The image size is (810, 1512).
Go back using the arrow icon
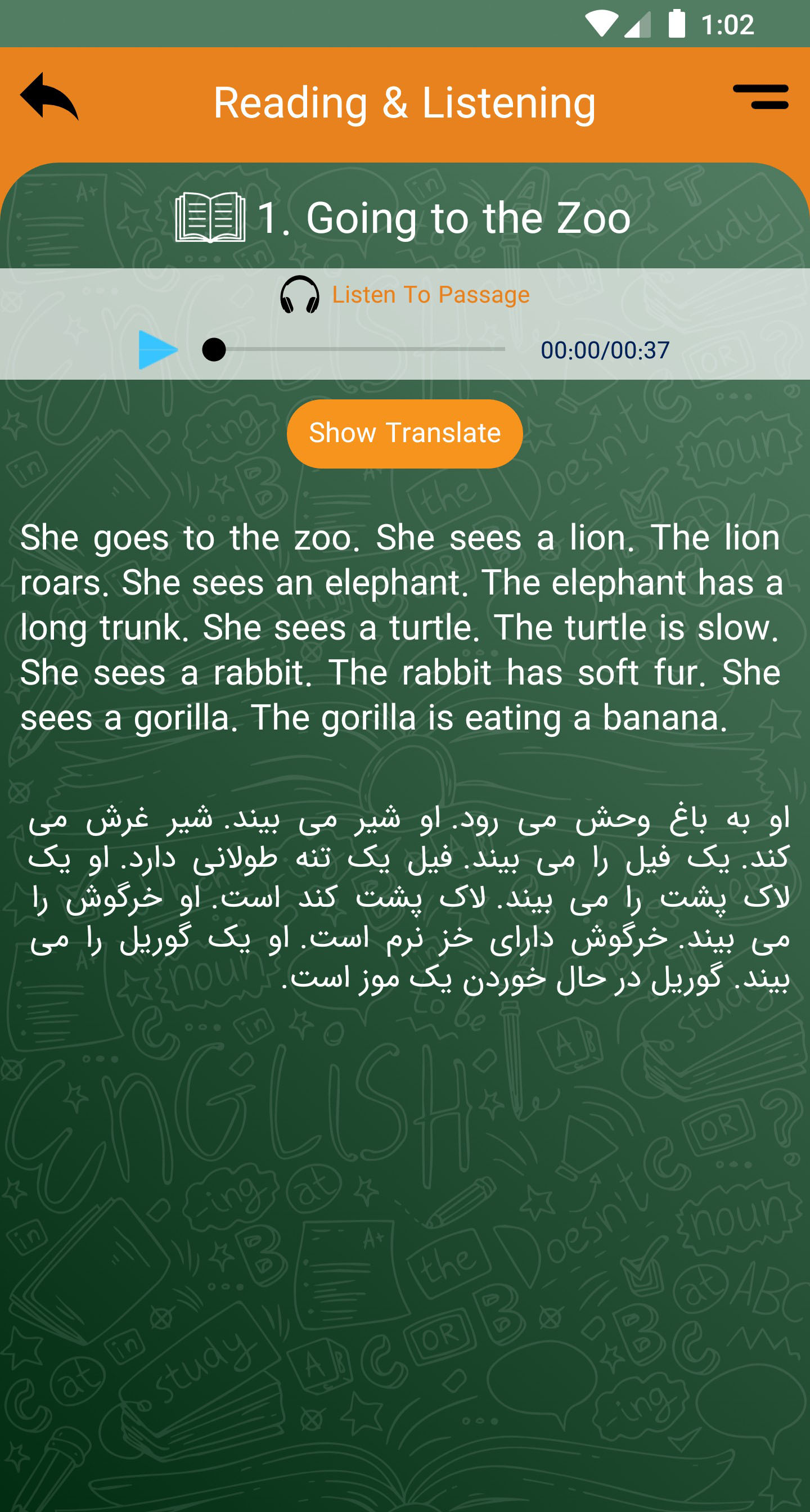(x=49, y=96)
